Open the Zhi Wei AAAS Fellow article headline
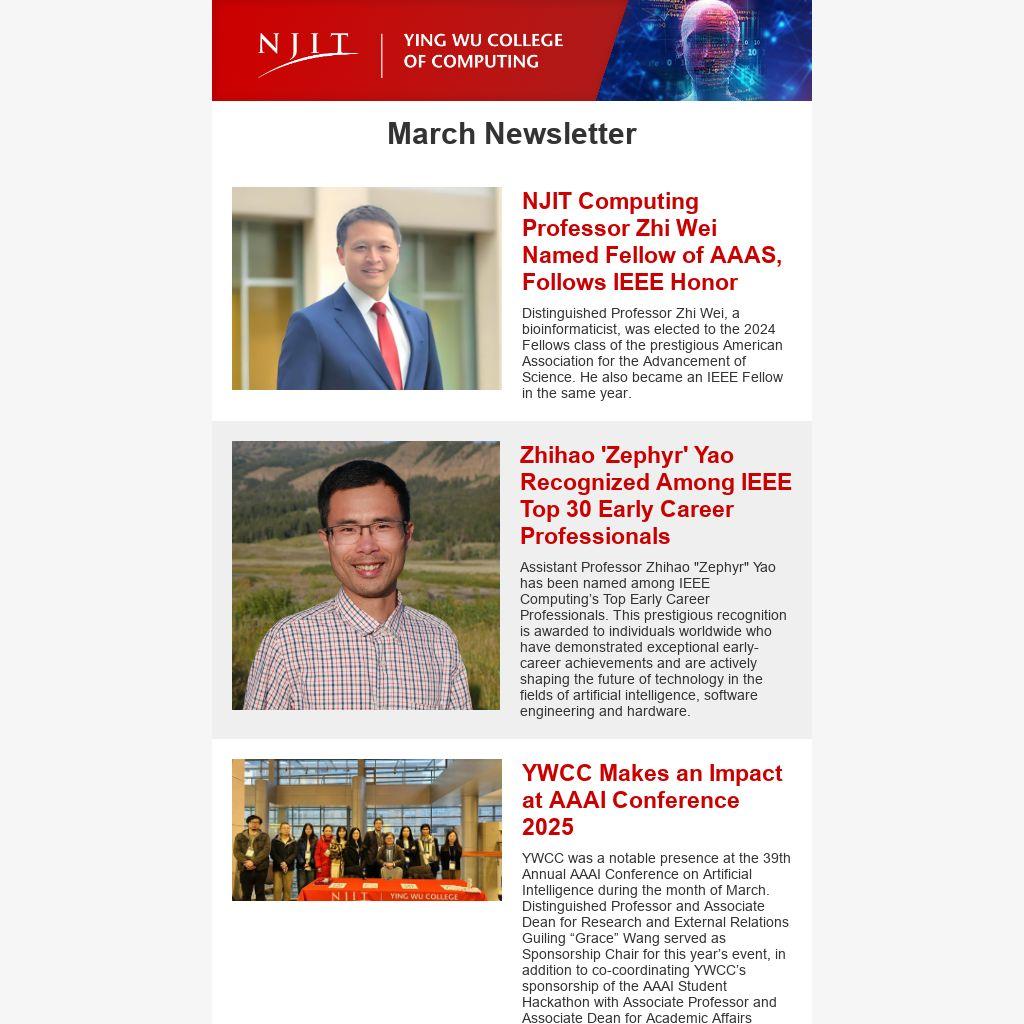This screenshot has height=1024, width=1024. [x=651, y=242]
